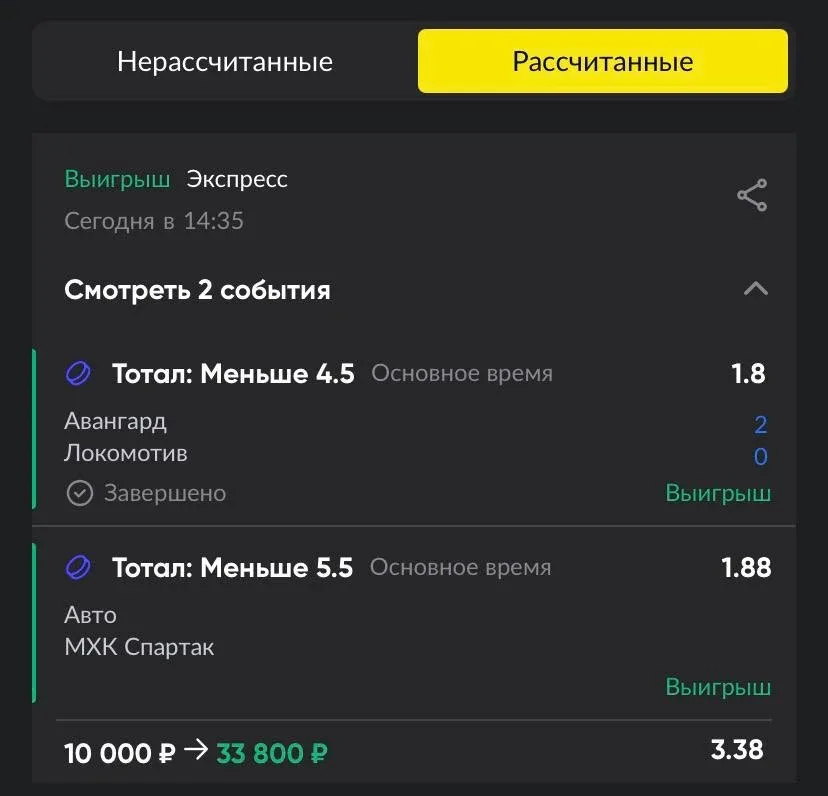Share the winning express bet
The height and width of the screenshot is (796, 828).
pyautogui.click(x=752, y=195)
